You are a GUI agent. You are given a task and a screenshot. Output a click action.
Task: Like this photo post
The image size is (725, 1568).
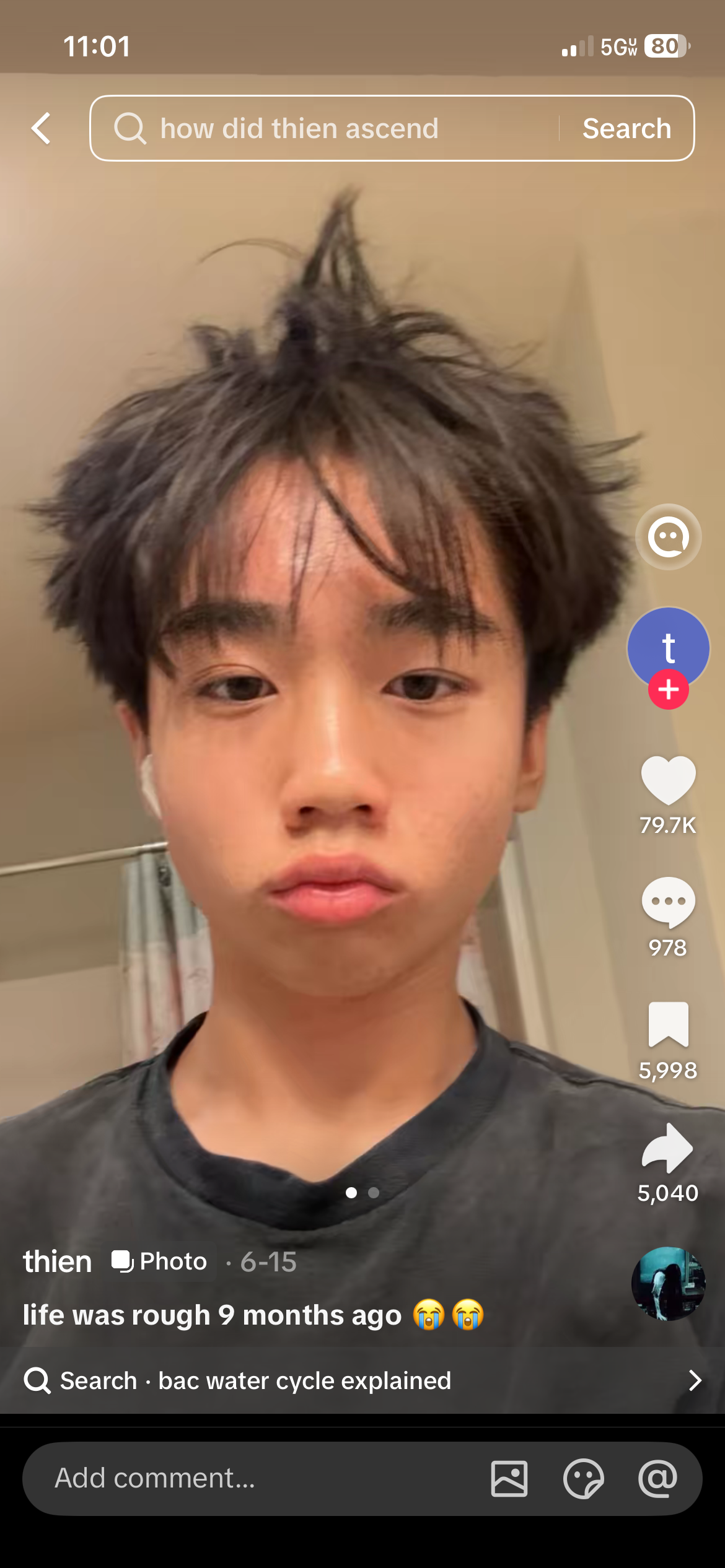[x=668, y=780]
